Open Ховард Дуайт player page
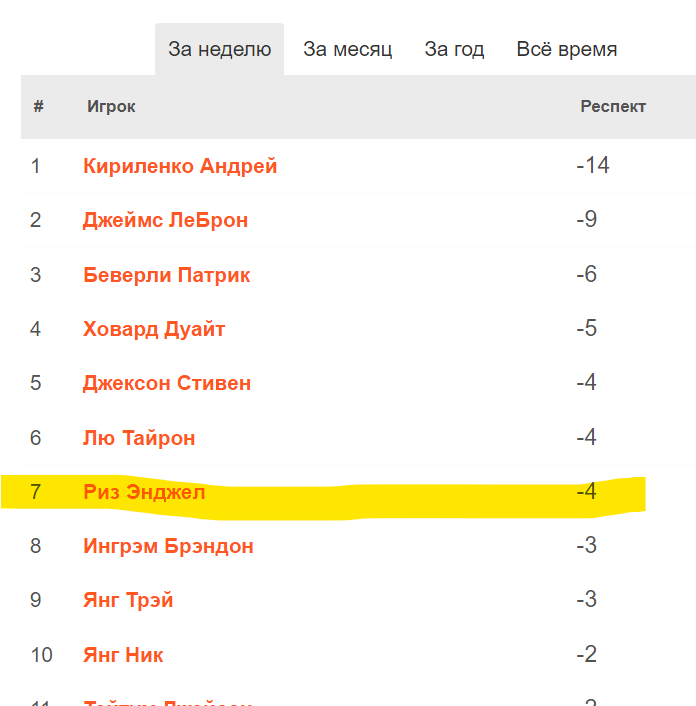This screenshot has width=696, height=706. [x=154, y=329]
